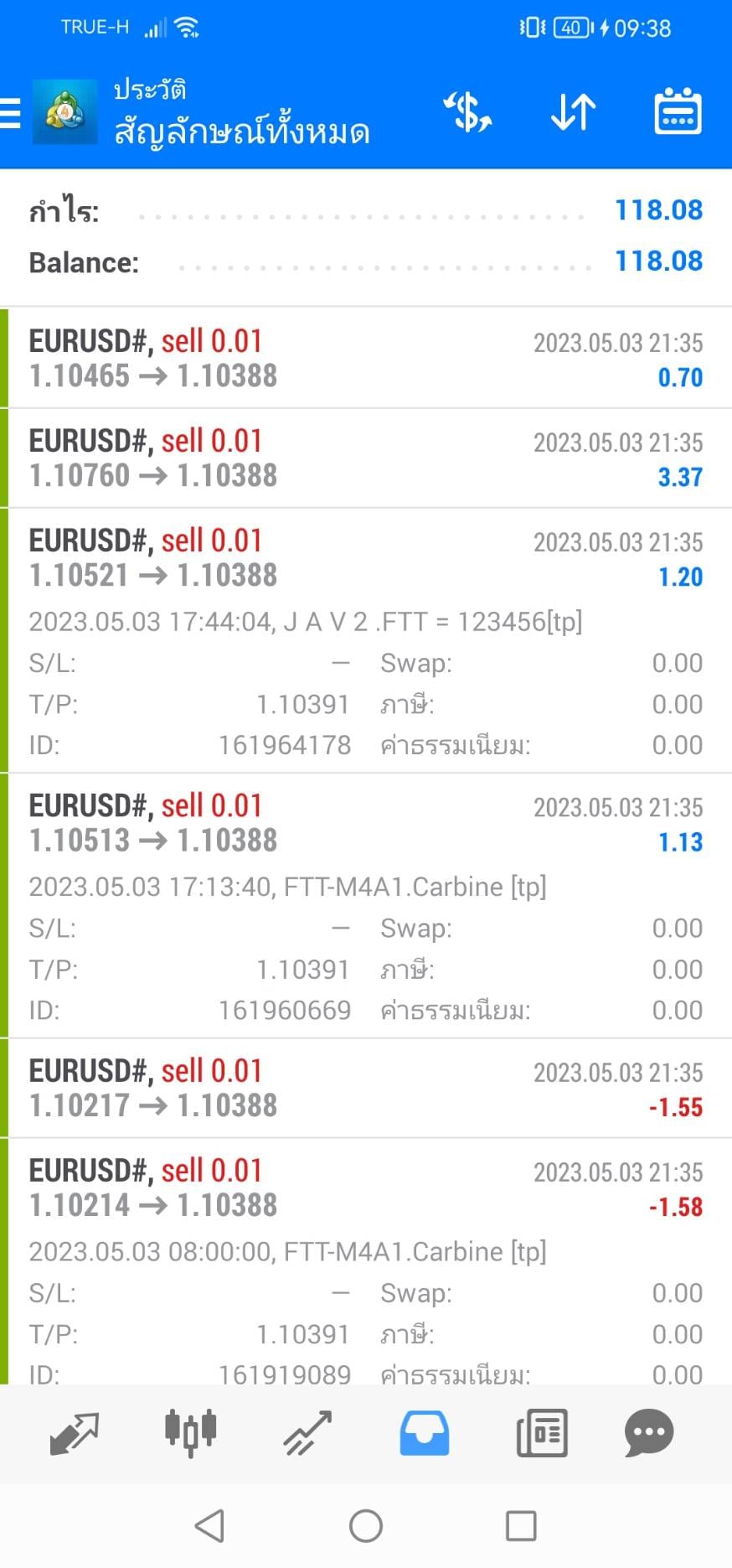Screen dimensions: 732x1568
Task: Open the symbol filter dollar icon
Action: pos(467,112)
